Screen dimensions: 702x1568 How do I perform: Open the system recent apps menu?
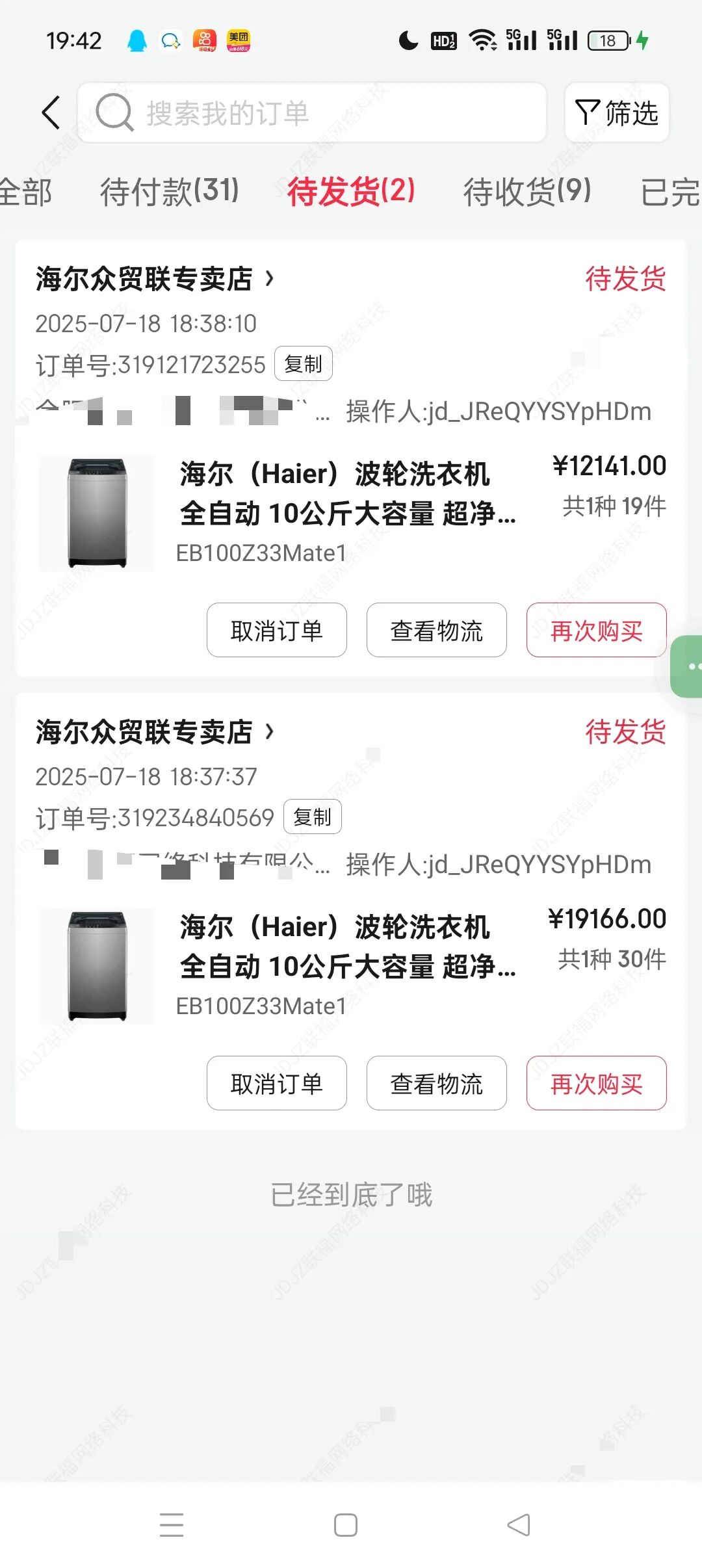click(172, 1525)
